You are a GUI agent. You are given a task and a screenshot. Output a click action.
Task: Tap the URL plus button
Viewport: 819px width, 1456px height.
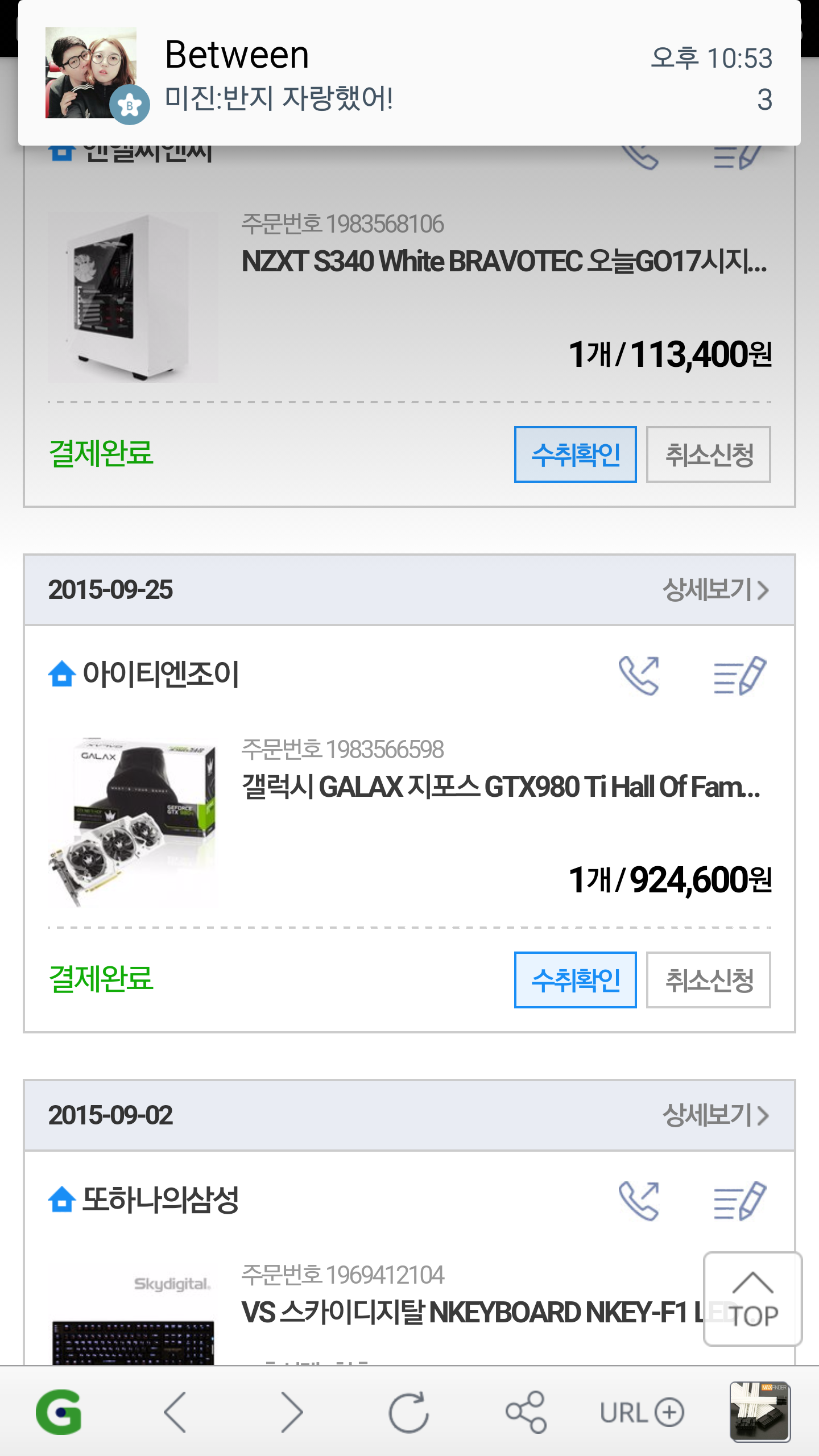tap(642, 1412)
